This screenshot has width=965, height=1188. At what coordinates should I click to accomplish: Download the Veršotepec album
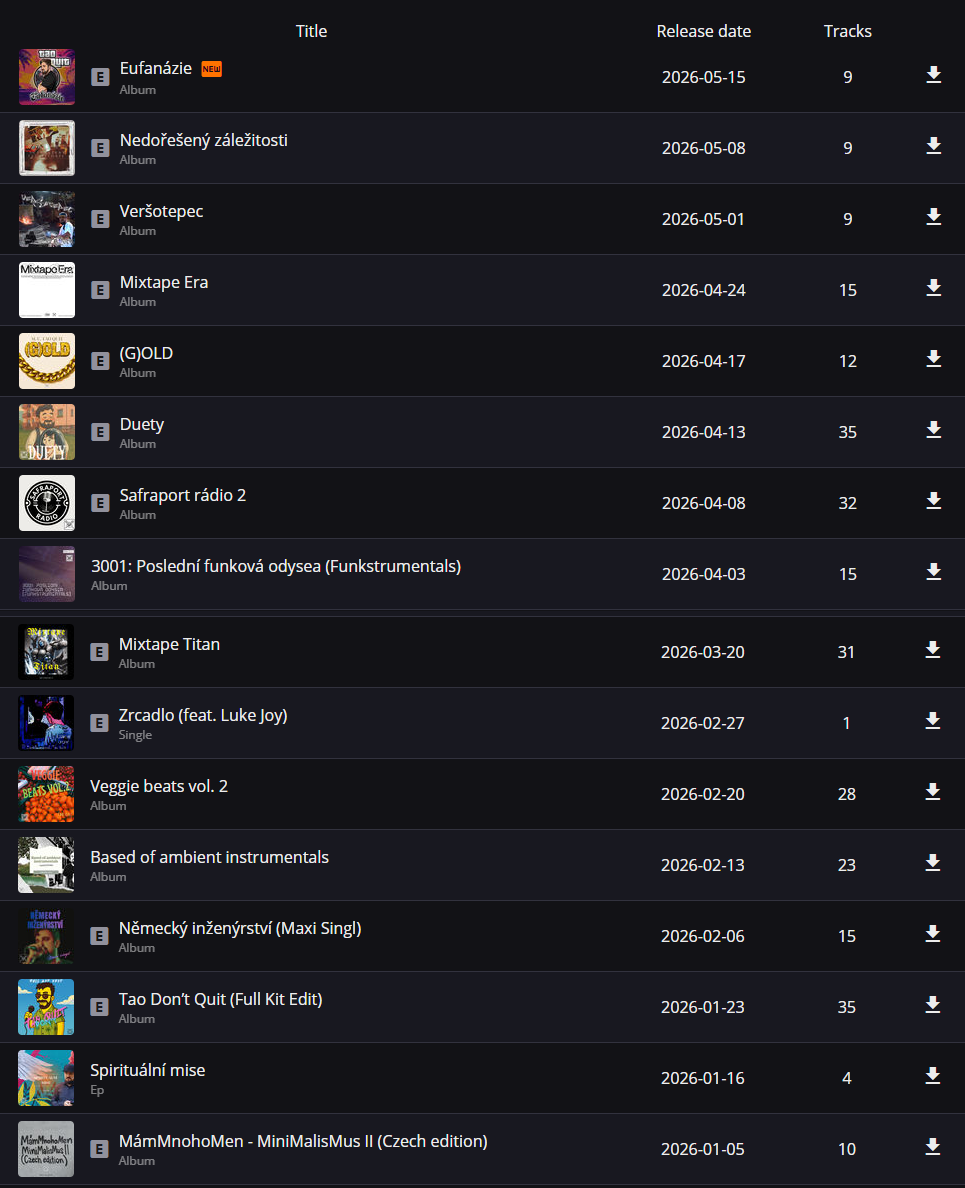(933, 217)
